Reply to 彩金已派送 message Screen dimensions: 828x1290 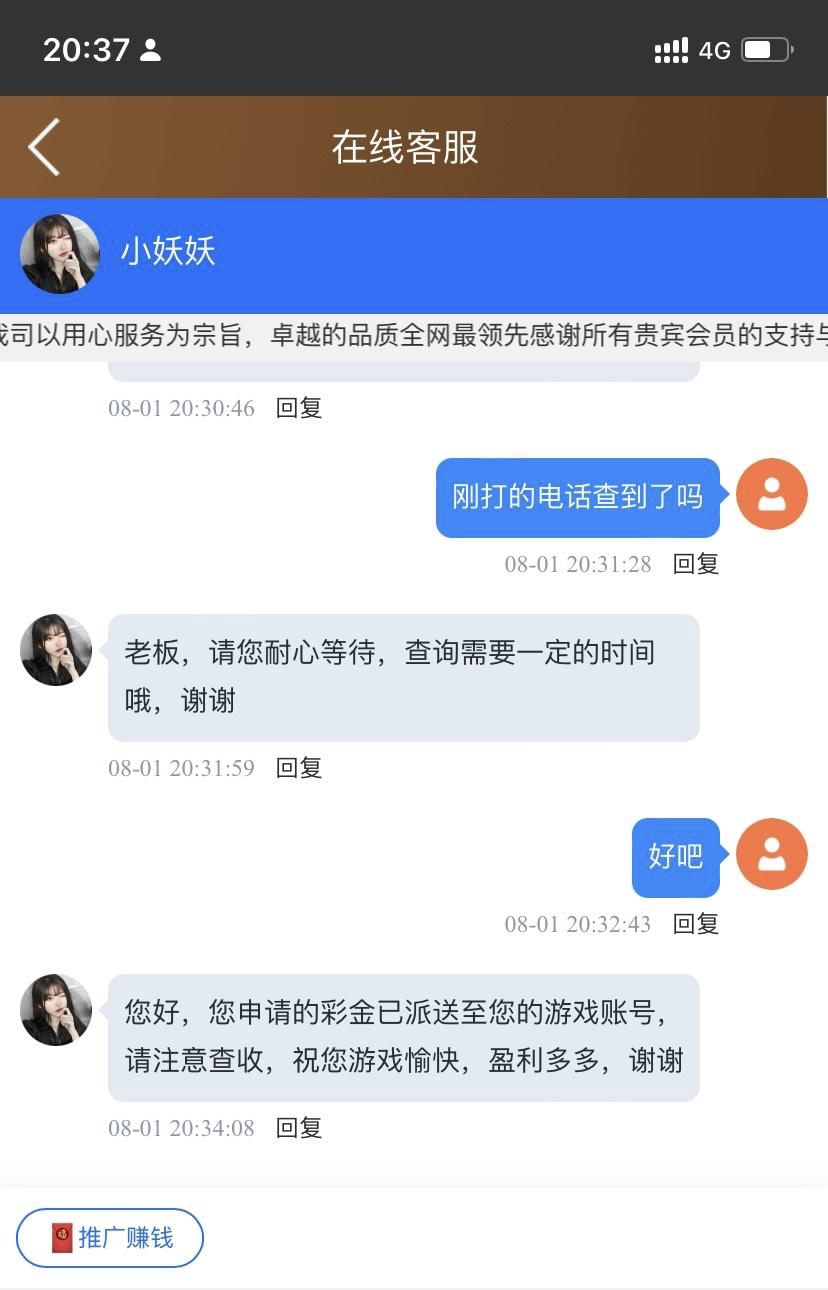(298, 1128)
